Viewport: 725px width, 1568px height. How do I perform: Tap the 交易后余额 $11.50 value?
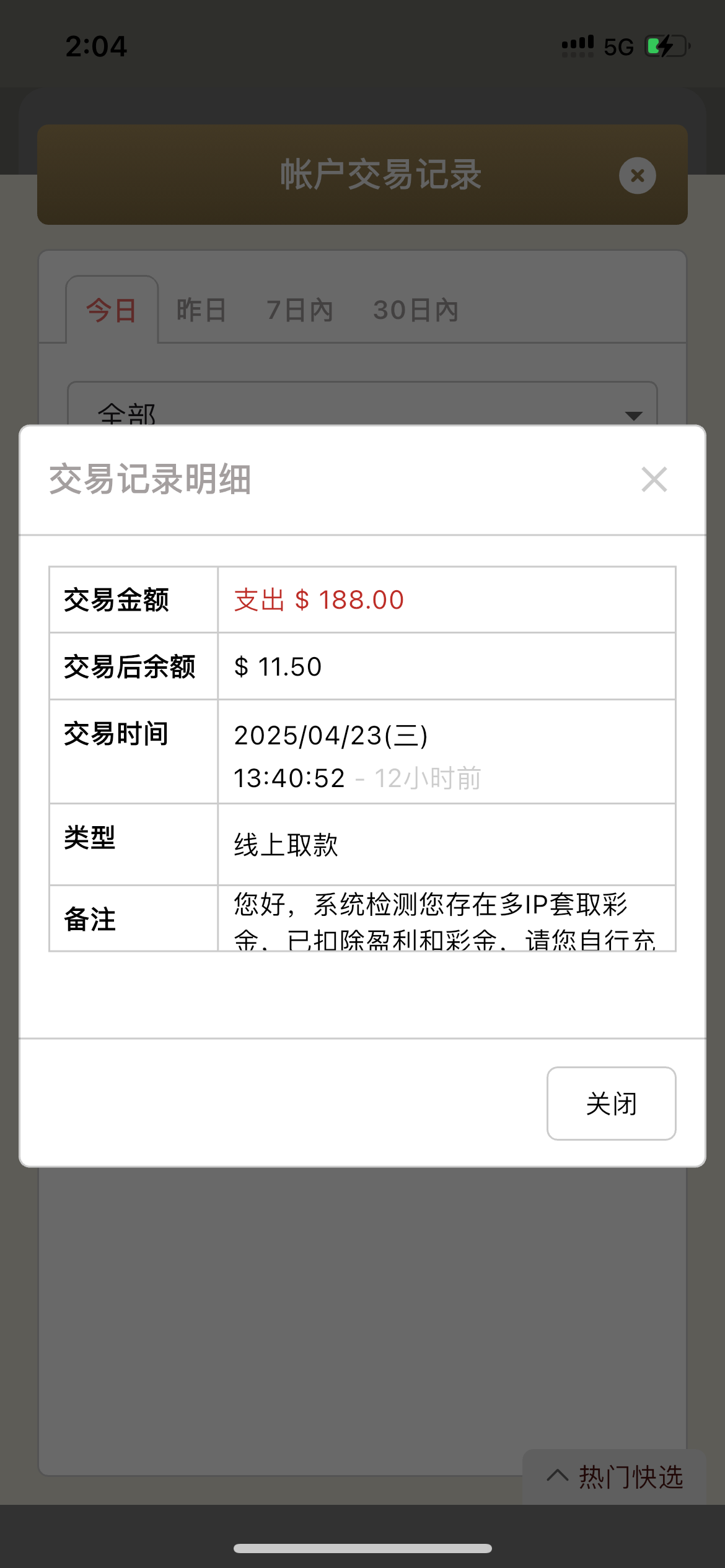[277, 667]
